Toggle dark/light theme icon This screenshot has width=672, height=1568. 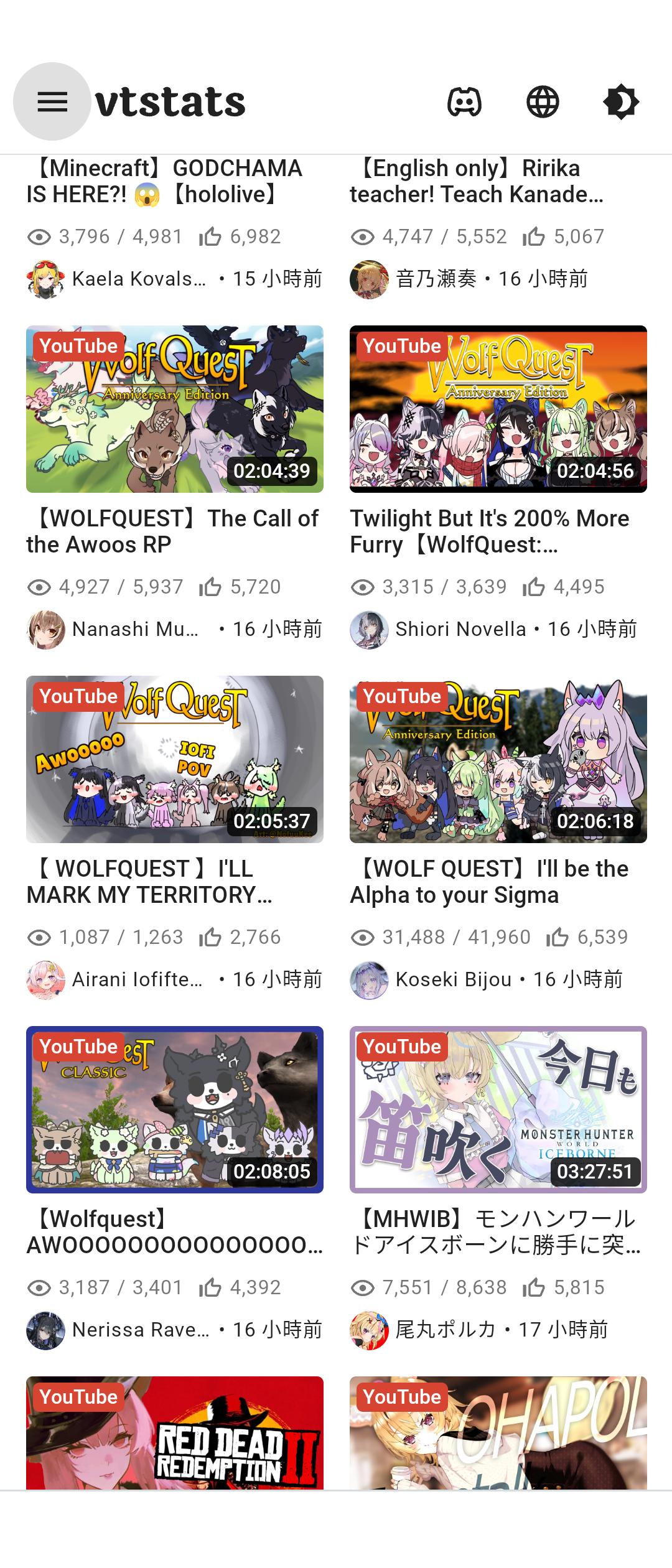coord(621,101)
